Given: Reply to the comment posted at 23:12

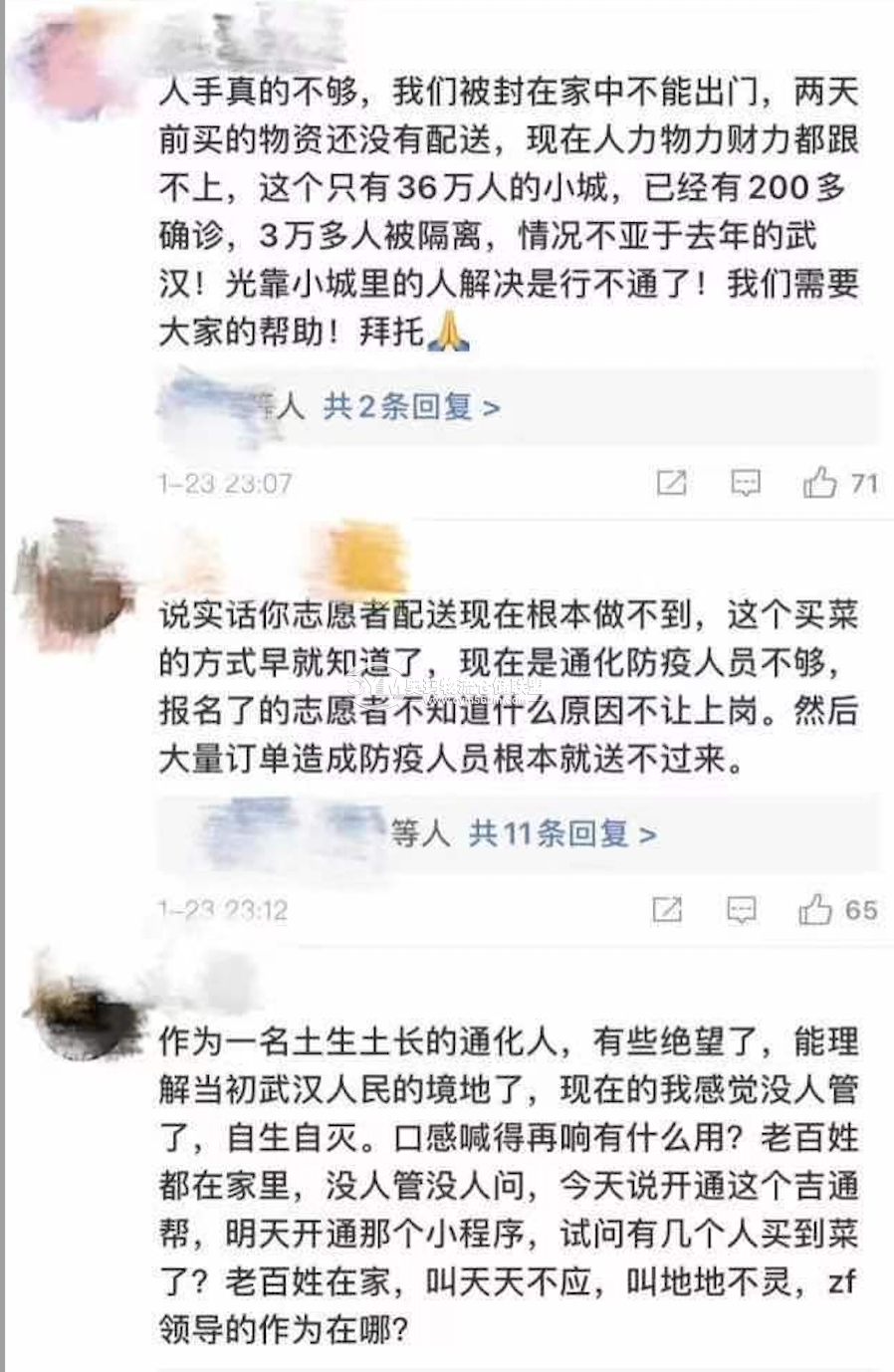Looking at the screenshot, I should (741, 909).
